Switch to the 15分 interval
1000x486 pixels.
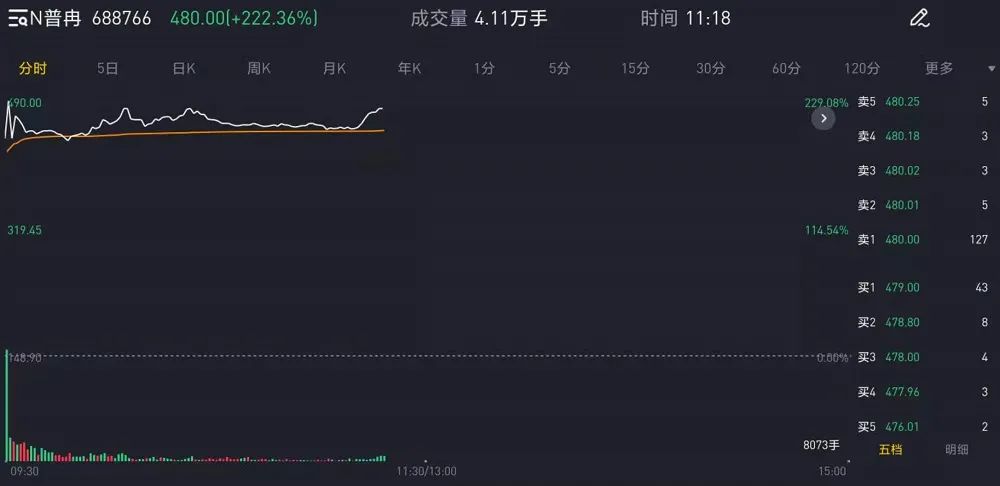(x=635, y=68)
